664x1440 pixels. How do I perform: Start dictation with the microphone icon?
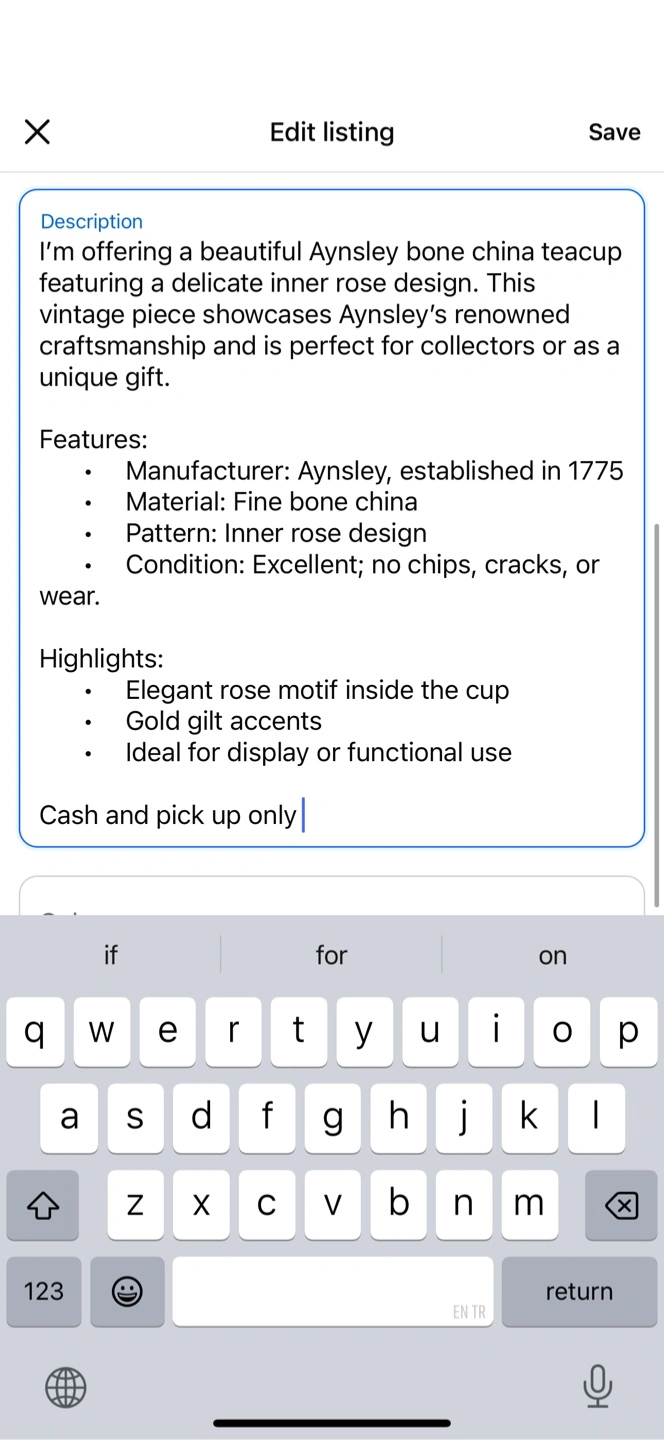(x=597, y=1386)
